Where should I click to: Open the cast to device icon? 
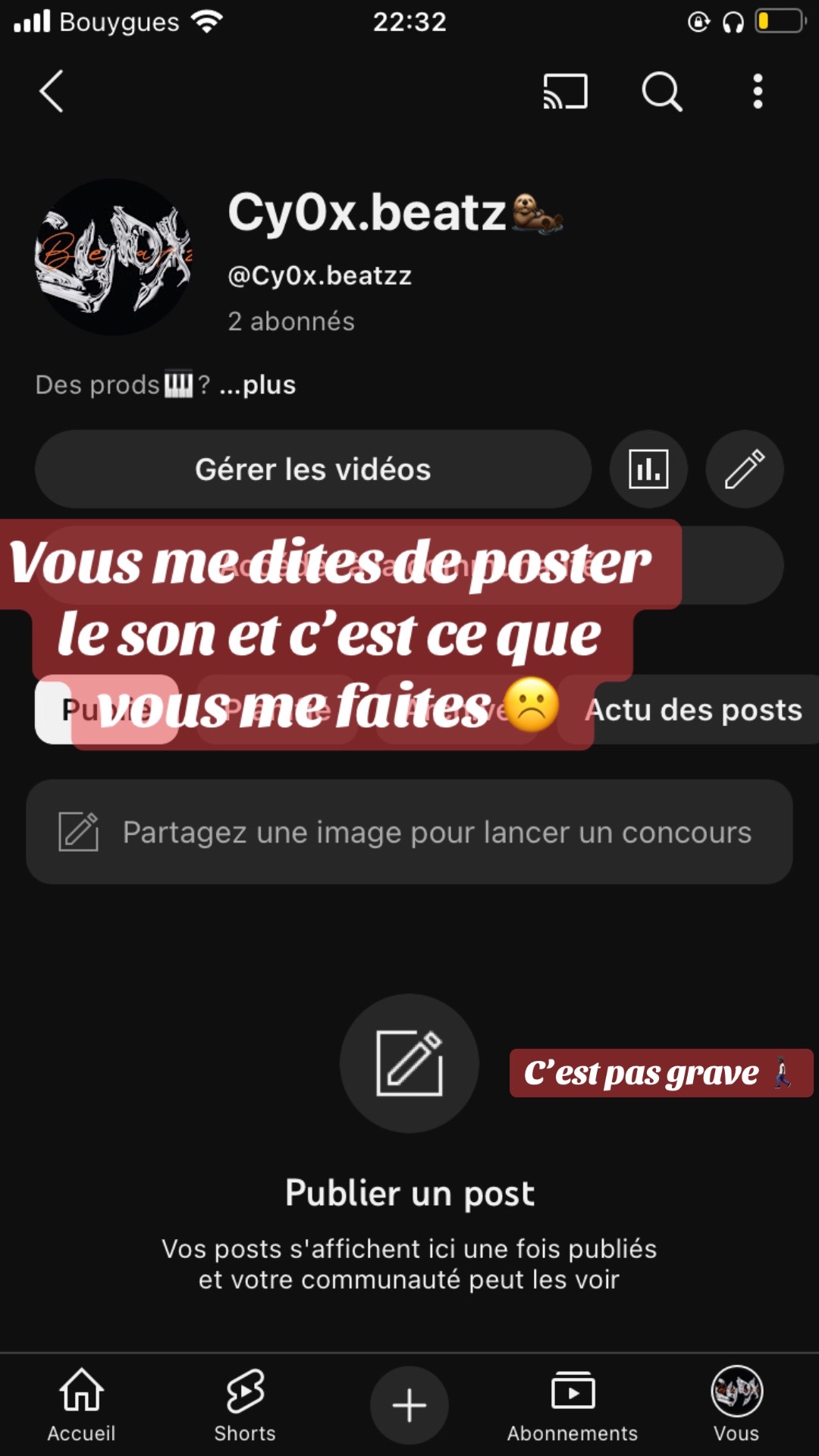[x=565, y=92]
